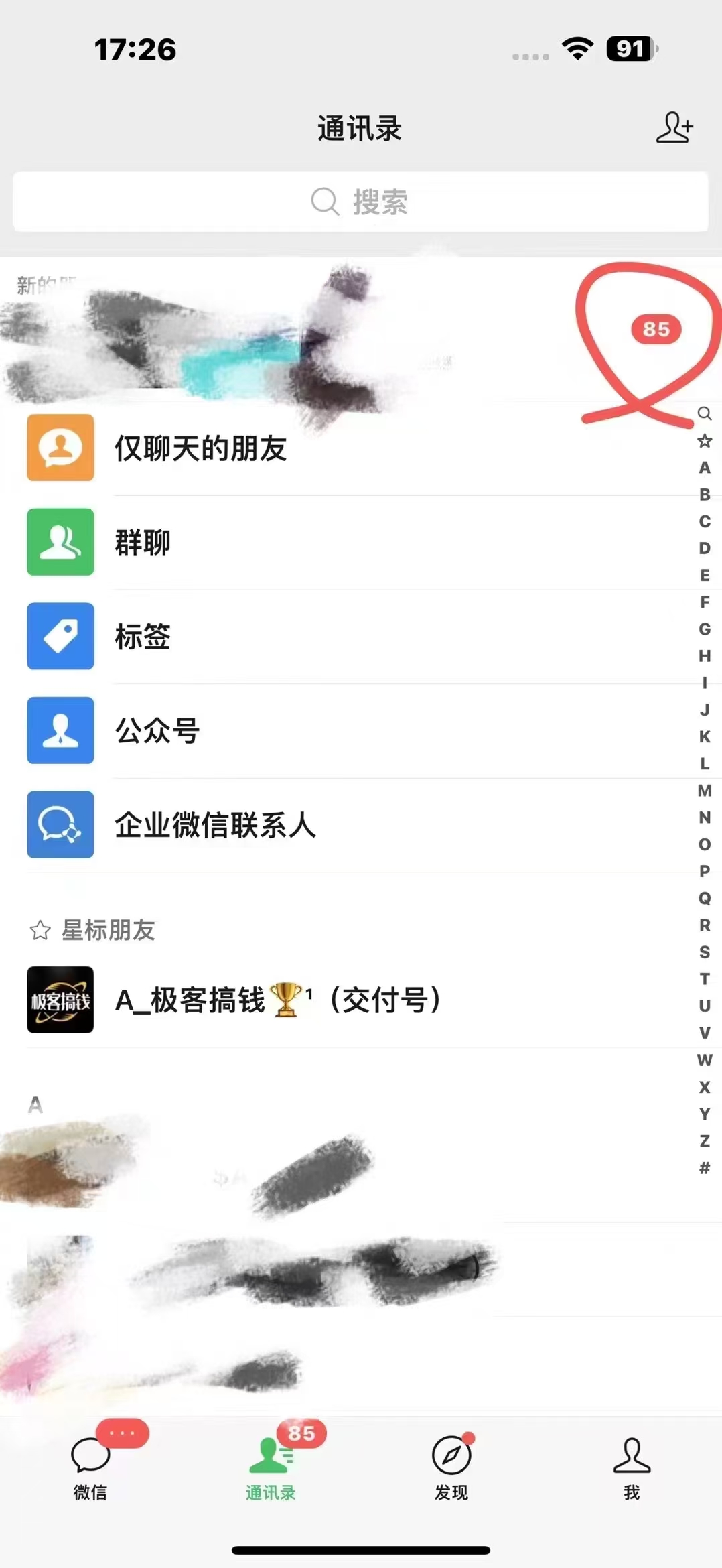Open the Add Friend icon
This screenshot has width=722, height=1568.
[x=675, y=127]
